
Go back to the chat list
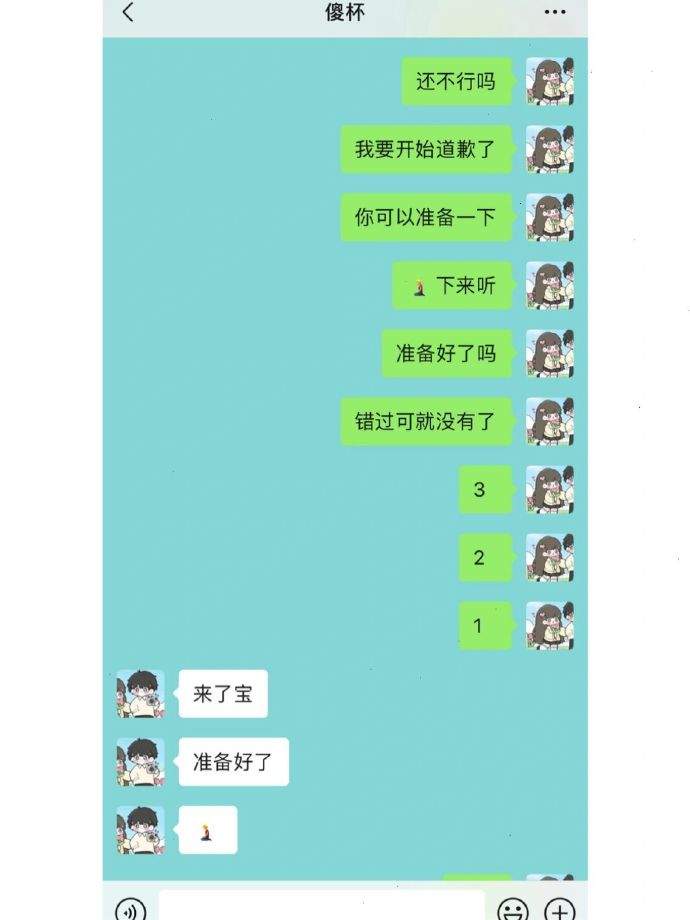(x=128, y=12)
